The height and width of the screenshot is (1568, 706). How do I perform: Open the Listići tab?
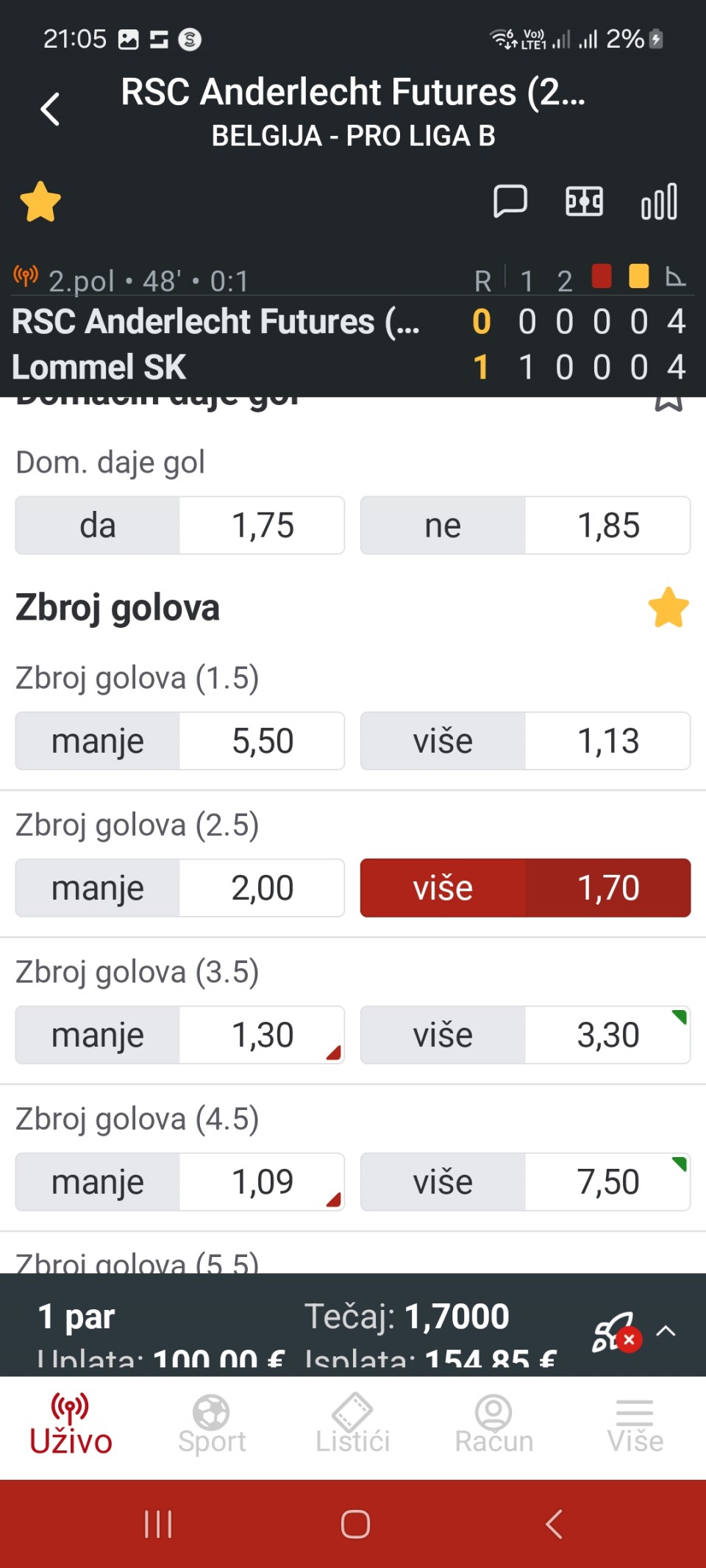(x=353, y=1425)
